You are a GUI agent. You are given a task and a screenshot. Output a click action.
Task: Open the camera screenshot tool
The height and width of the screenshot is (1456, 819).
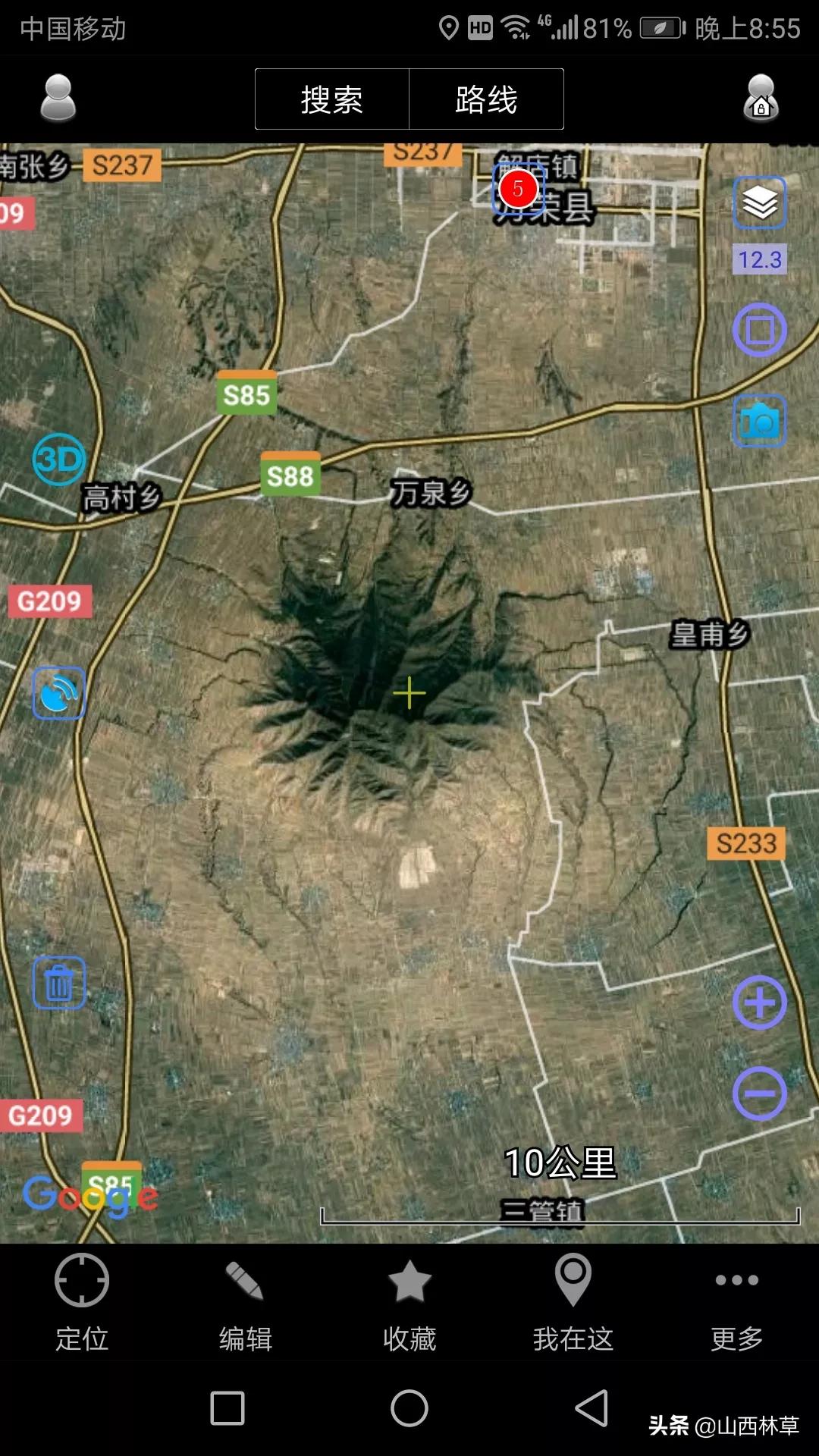coord(759,421)
